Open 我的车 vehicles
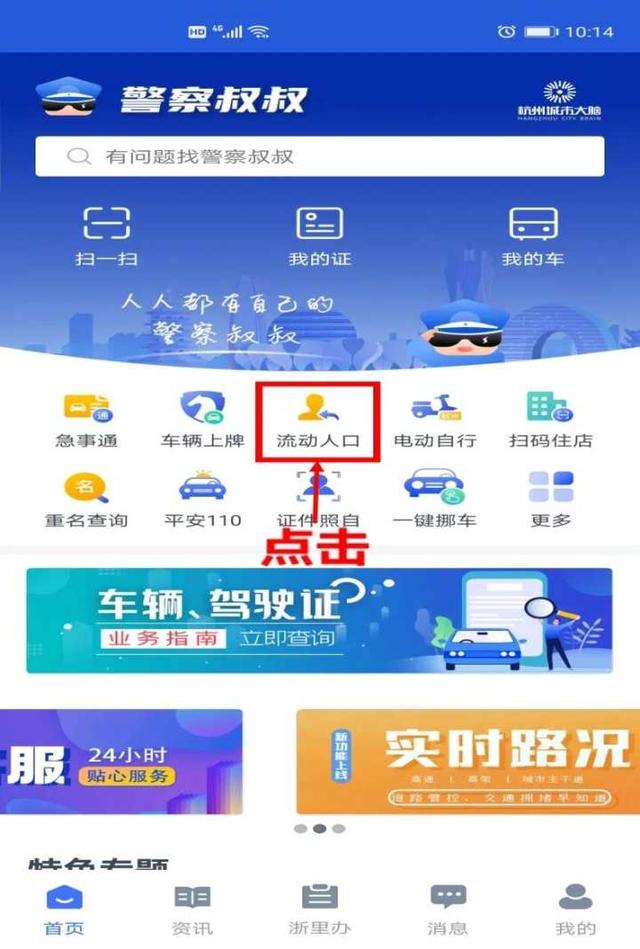 click(x=533, y=236)
